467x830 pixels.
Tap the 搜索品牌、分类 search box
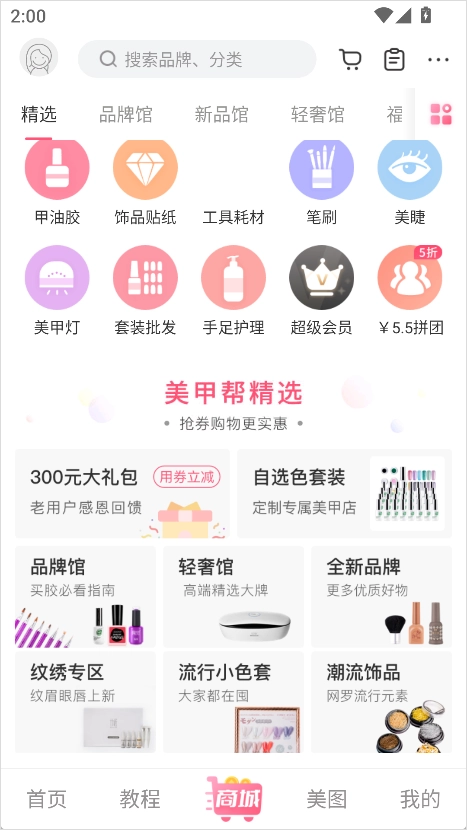point(197,59)
